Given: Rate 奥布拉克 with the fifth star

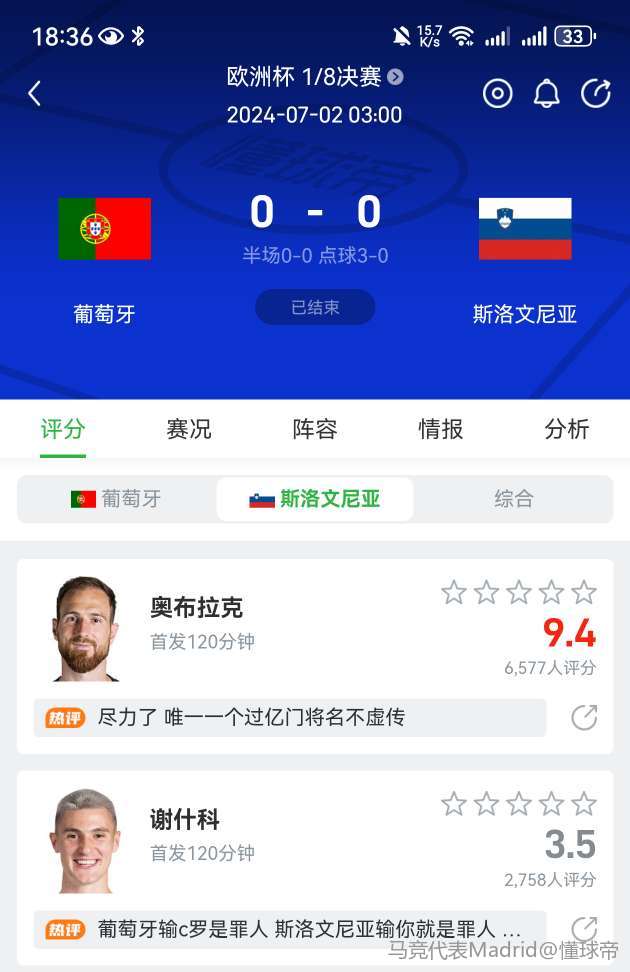Looking at the screenshot, I should [x=584, y=593].
